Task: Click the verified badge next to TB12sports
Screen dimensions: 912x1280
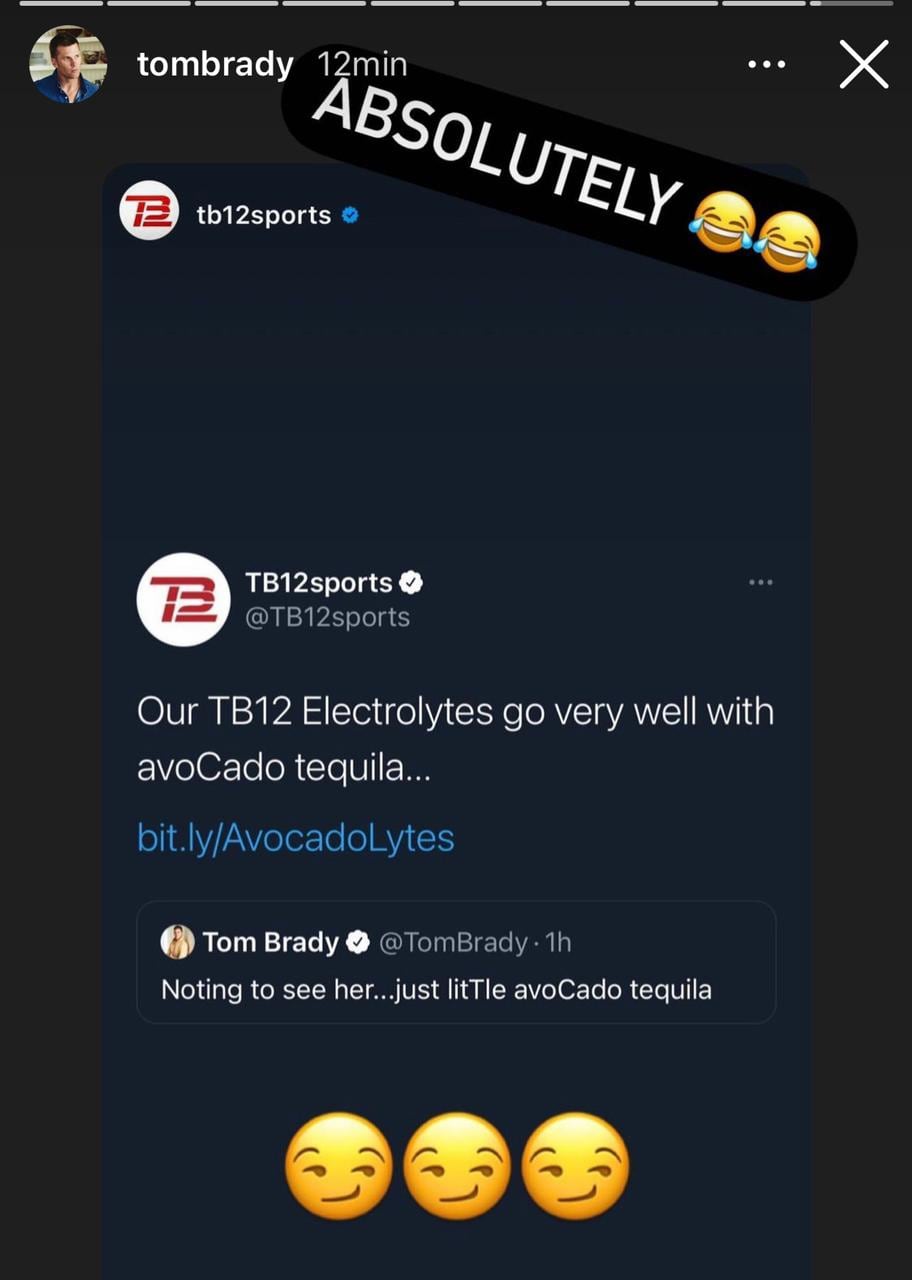Action: [x=410, y=583]
